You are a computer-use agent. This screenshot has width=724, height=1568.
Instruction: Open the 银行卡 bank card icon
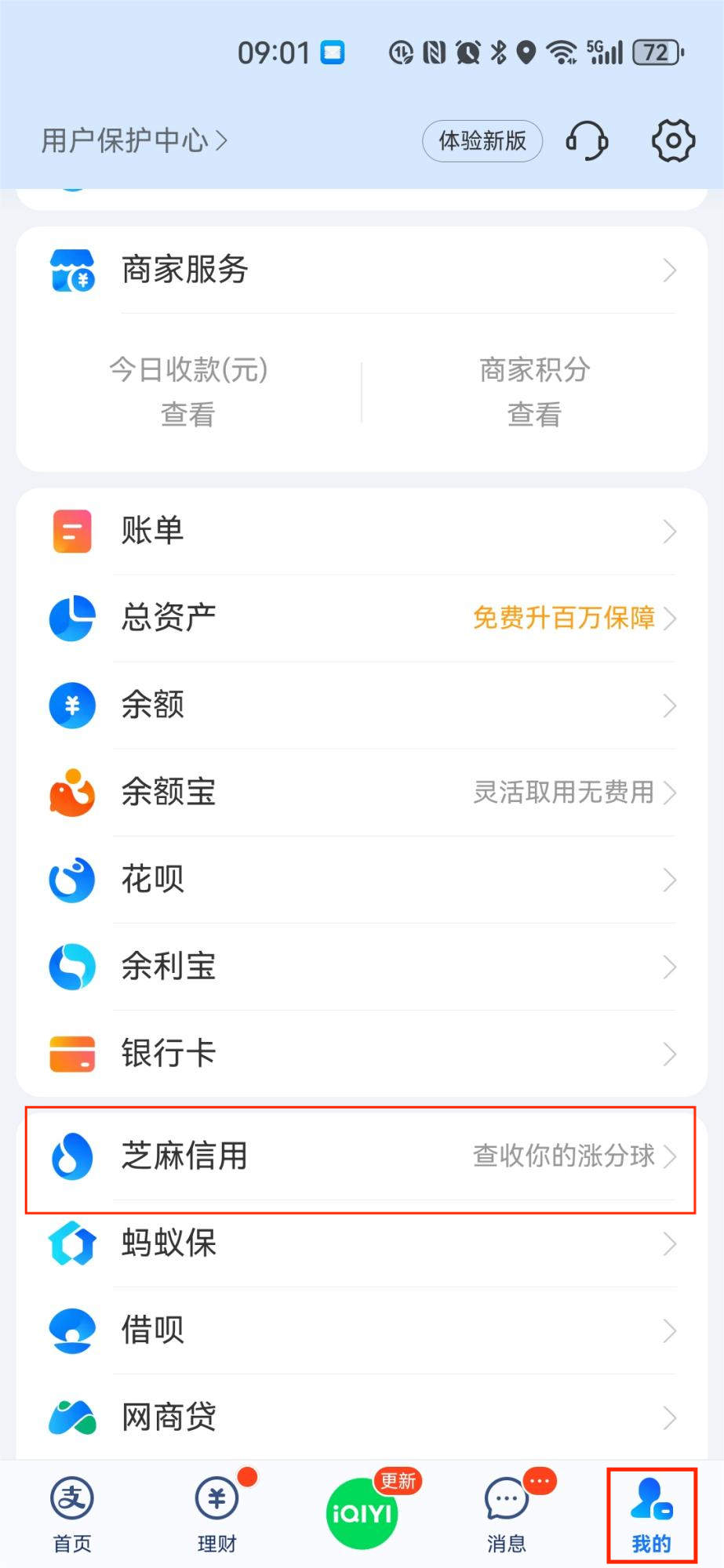click(x=71, y=1054)
